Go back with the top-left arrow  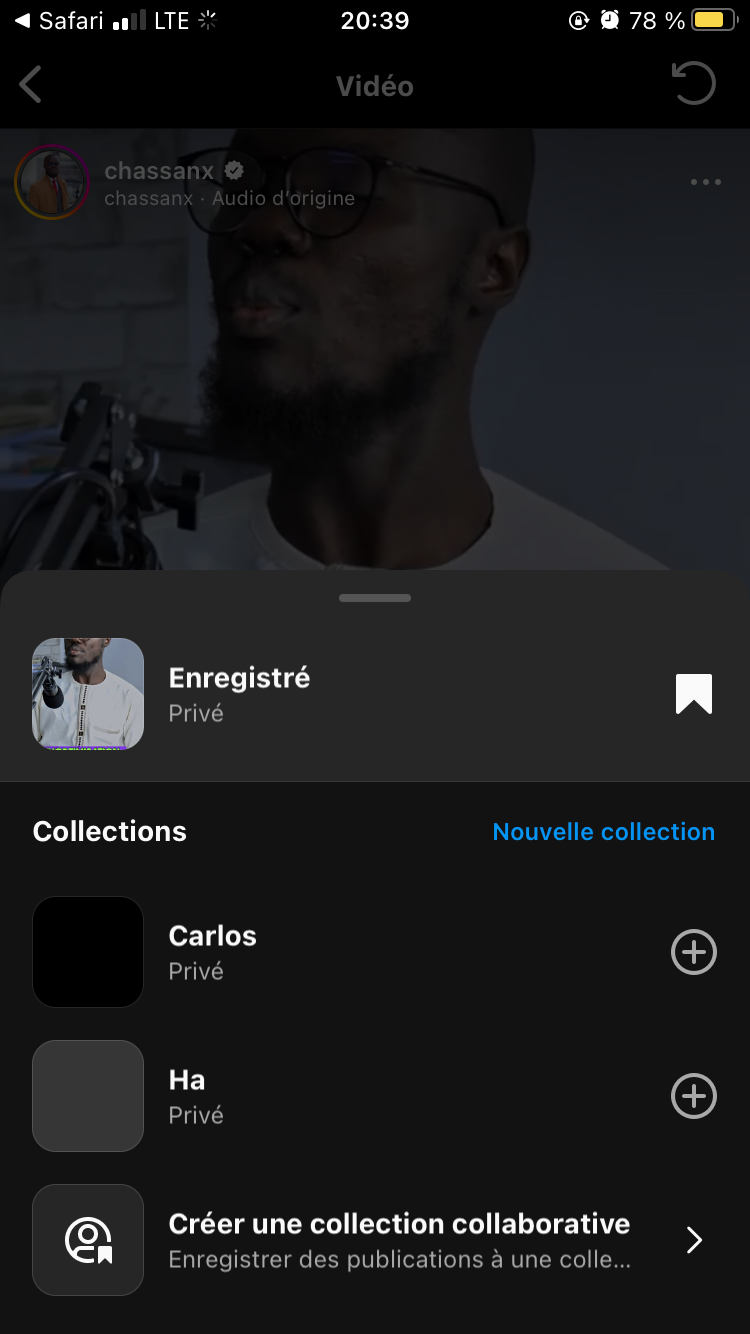click(x=31, y=85)
